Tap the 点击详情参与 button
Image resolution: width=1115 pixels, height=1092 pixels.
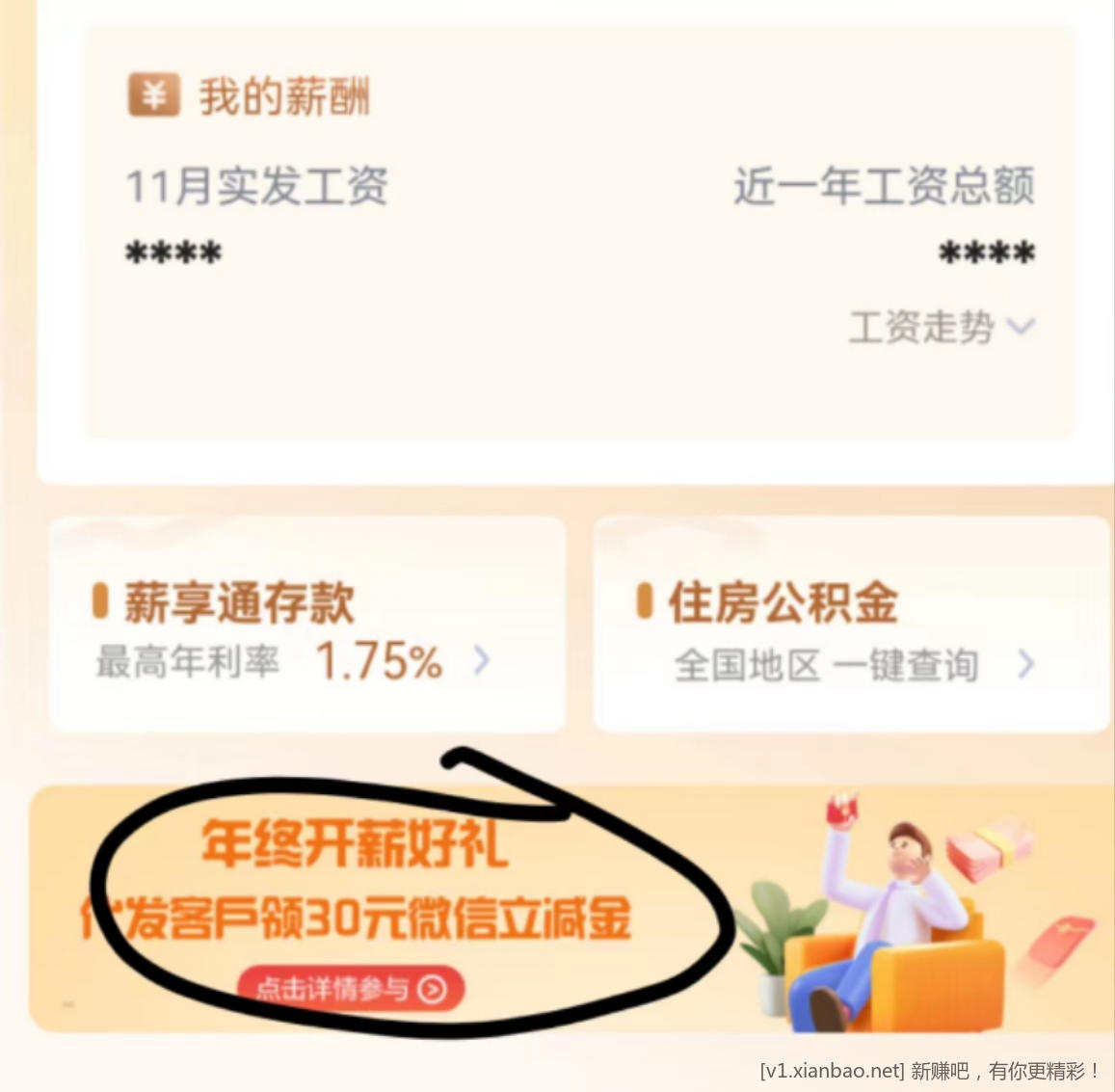[x=351, y=989]
